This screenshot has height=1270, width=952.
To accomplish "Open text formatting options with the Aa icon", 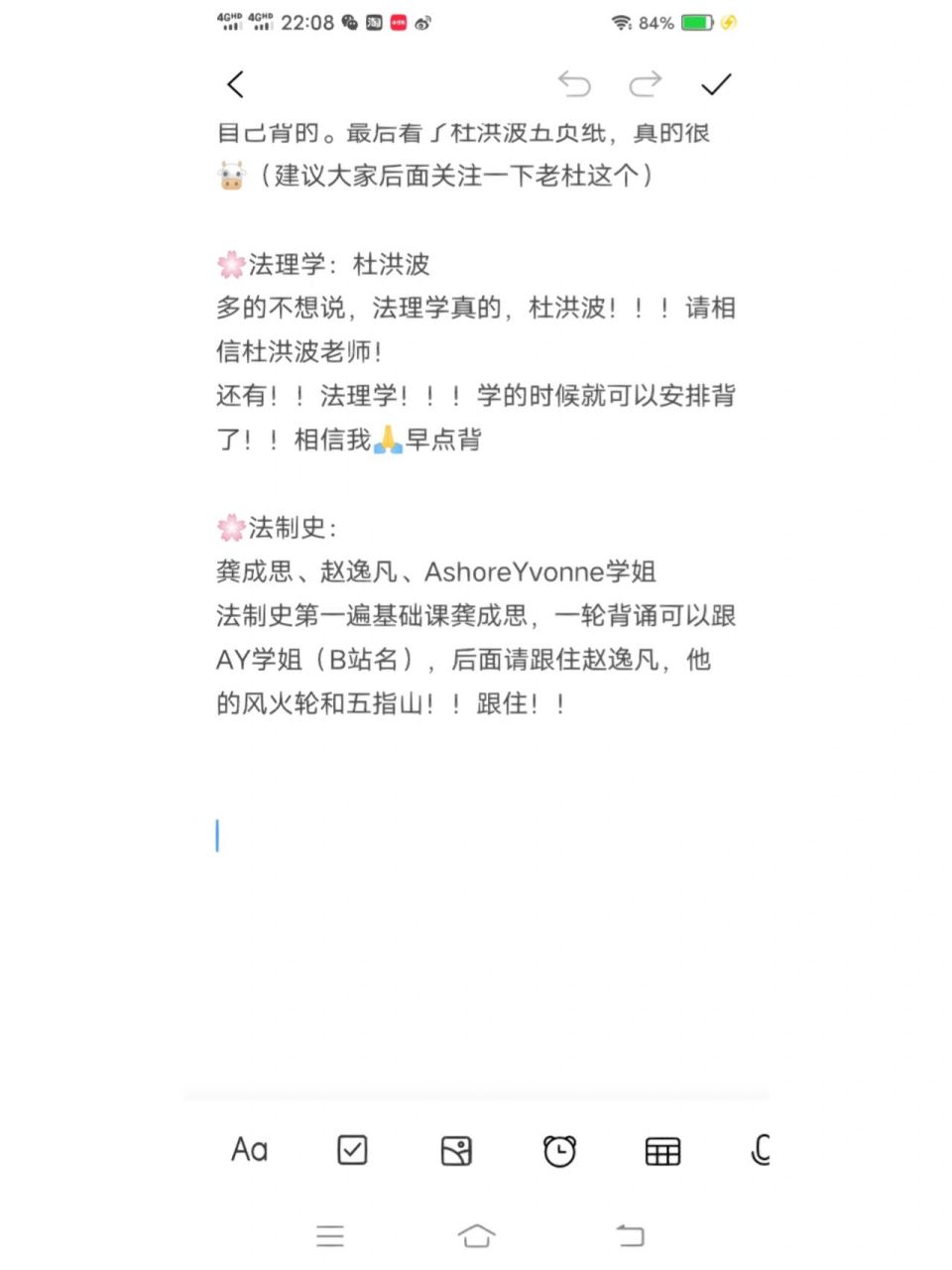I will point(249,1150).
